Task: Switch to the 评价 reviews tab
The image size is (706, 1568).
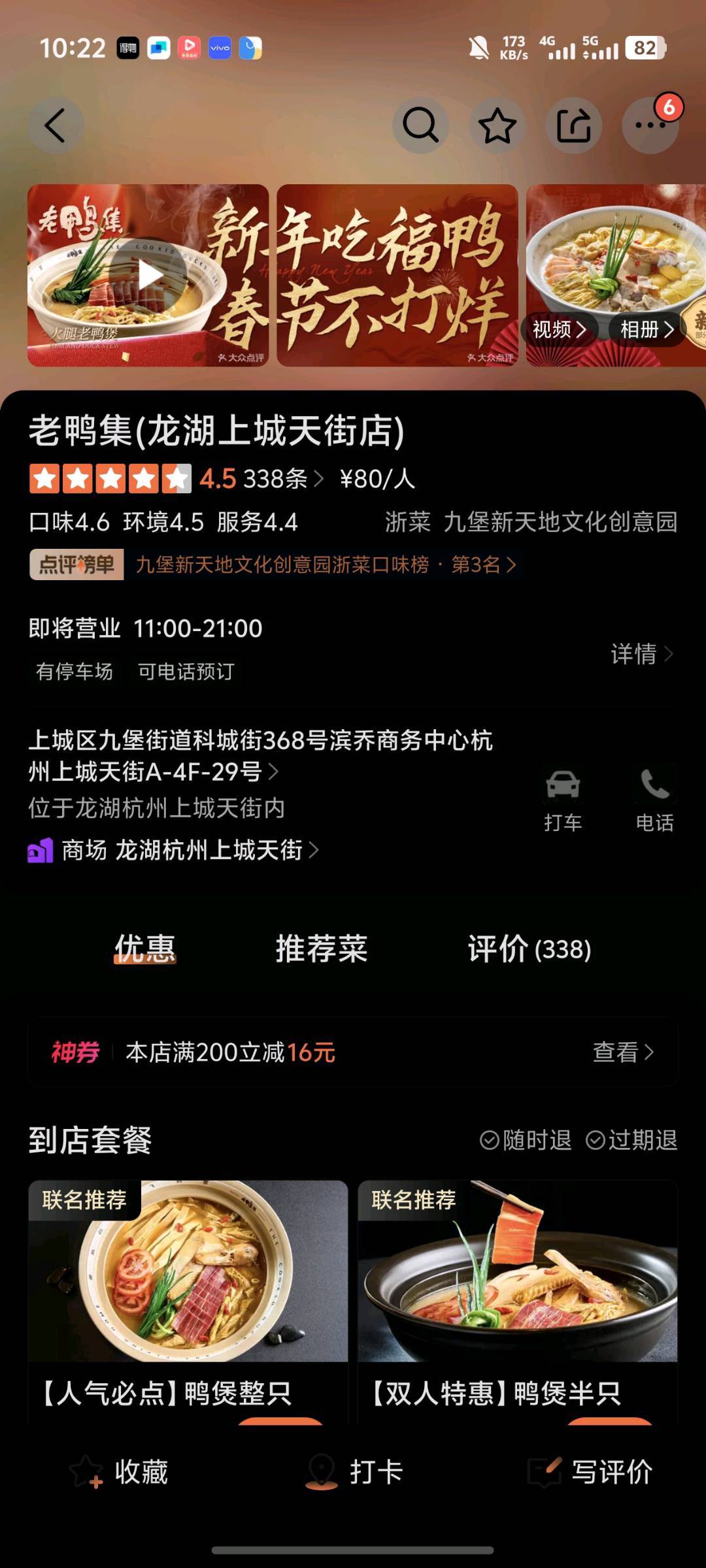Action: click(x=529, y=951)
